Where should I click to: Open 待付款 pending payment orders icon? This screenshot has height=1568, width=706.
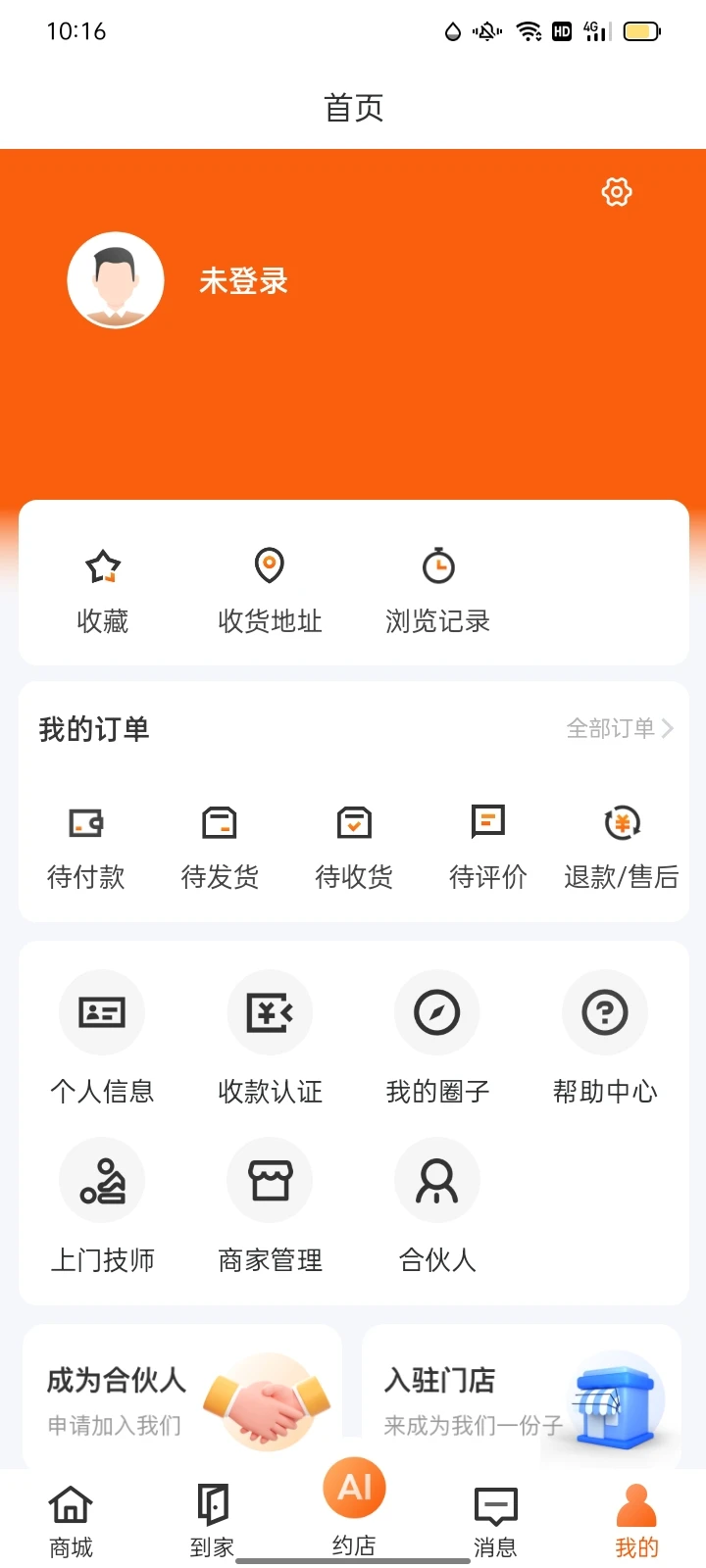tap(86, 823)
